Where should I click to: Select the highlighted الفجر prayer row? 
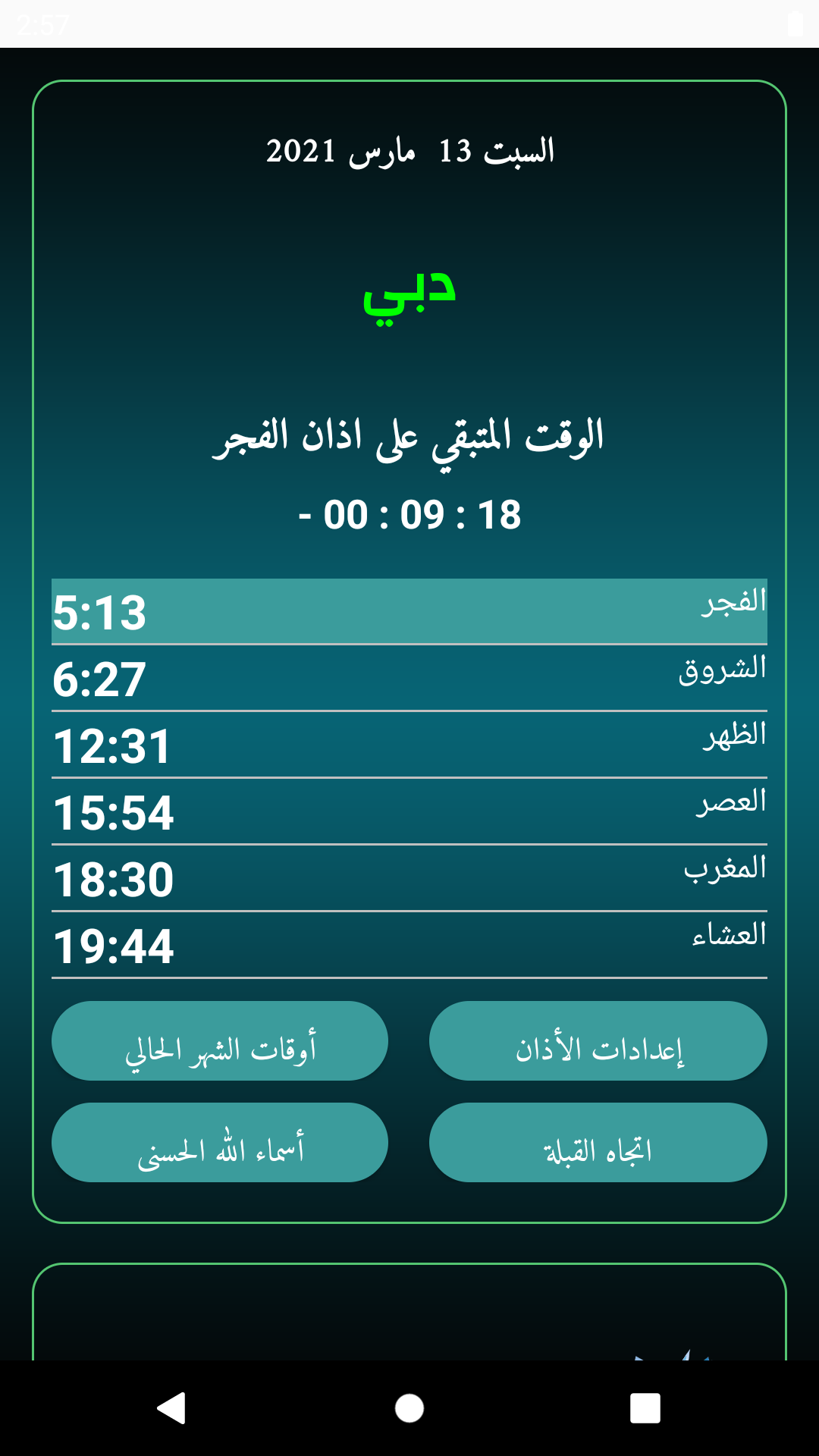409,610
